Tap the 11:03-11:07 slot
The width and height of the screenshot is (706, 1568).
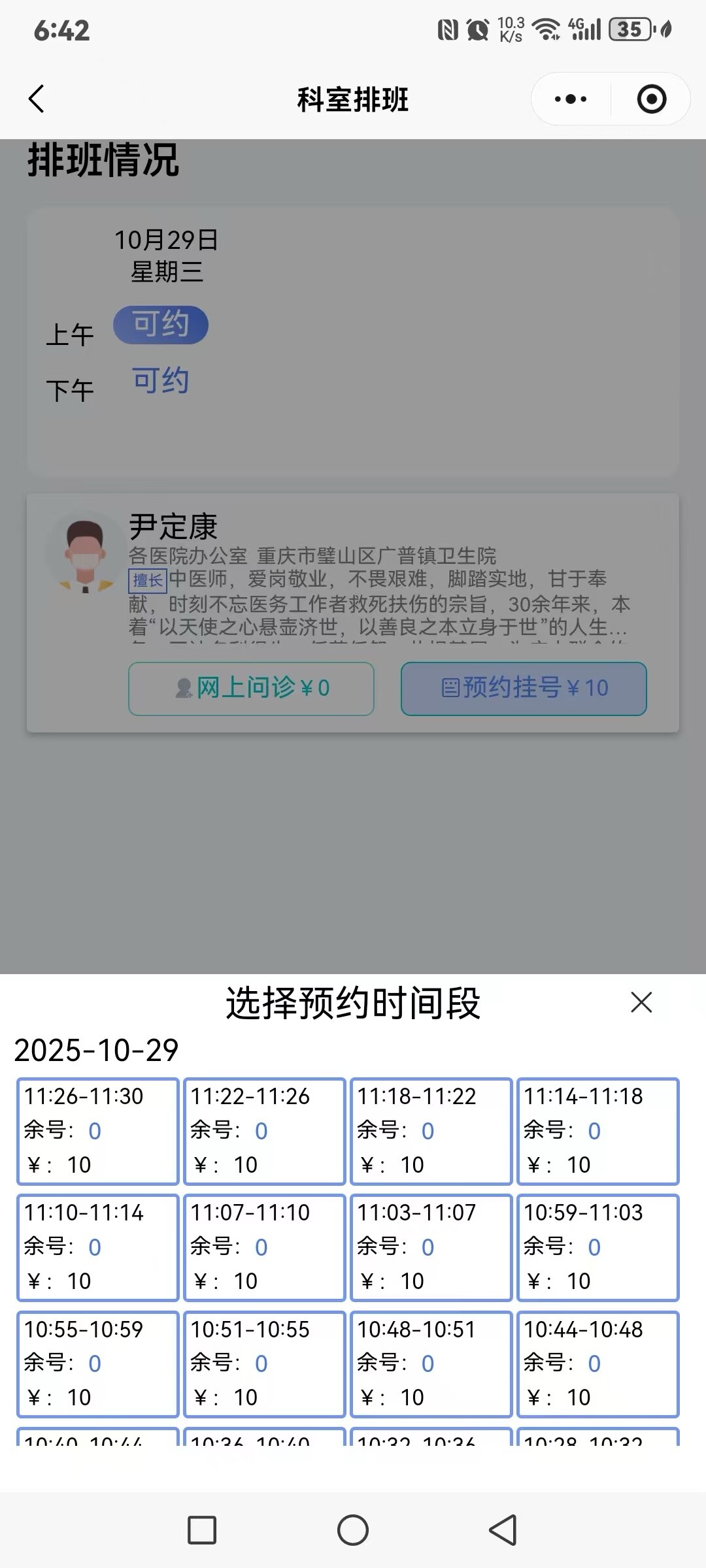[431, 1247]
